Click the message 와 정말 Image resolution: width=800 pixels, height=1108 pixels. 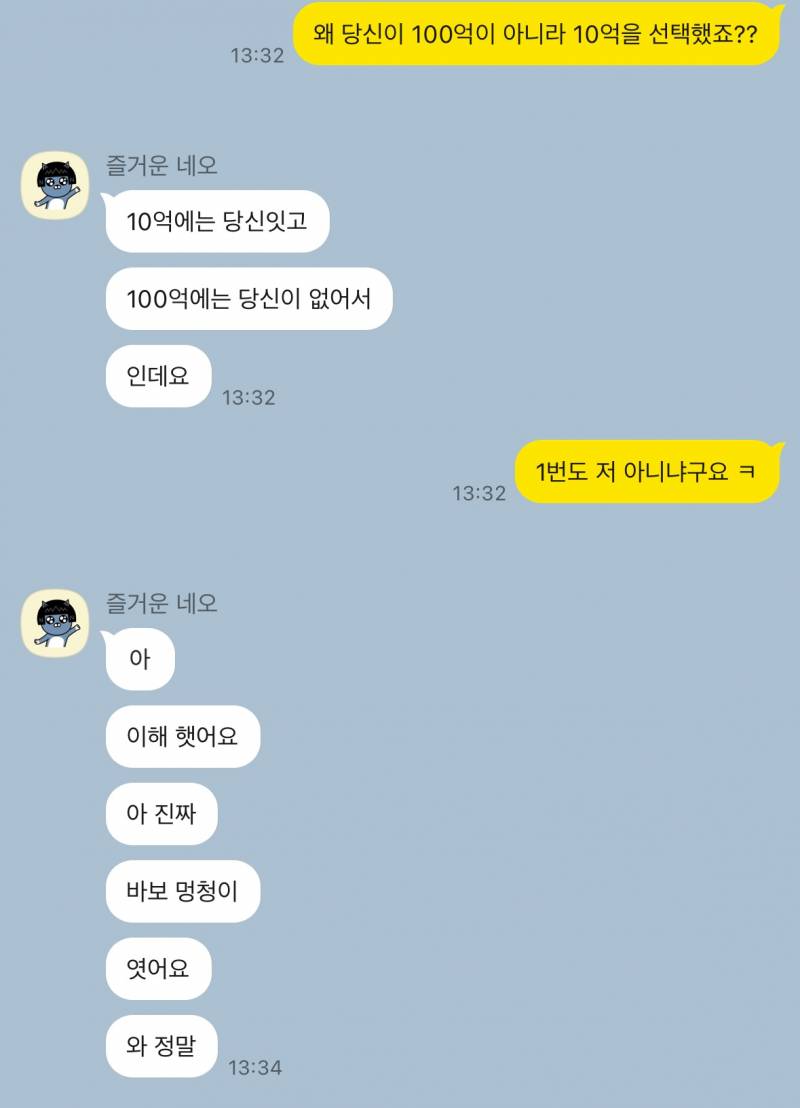point(161,1046)
